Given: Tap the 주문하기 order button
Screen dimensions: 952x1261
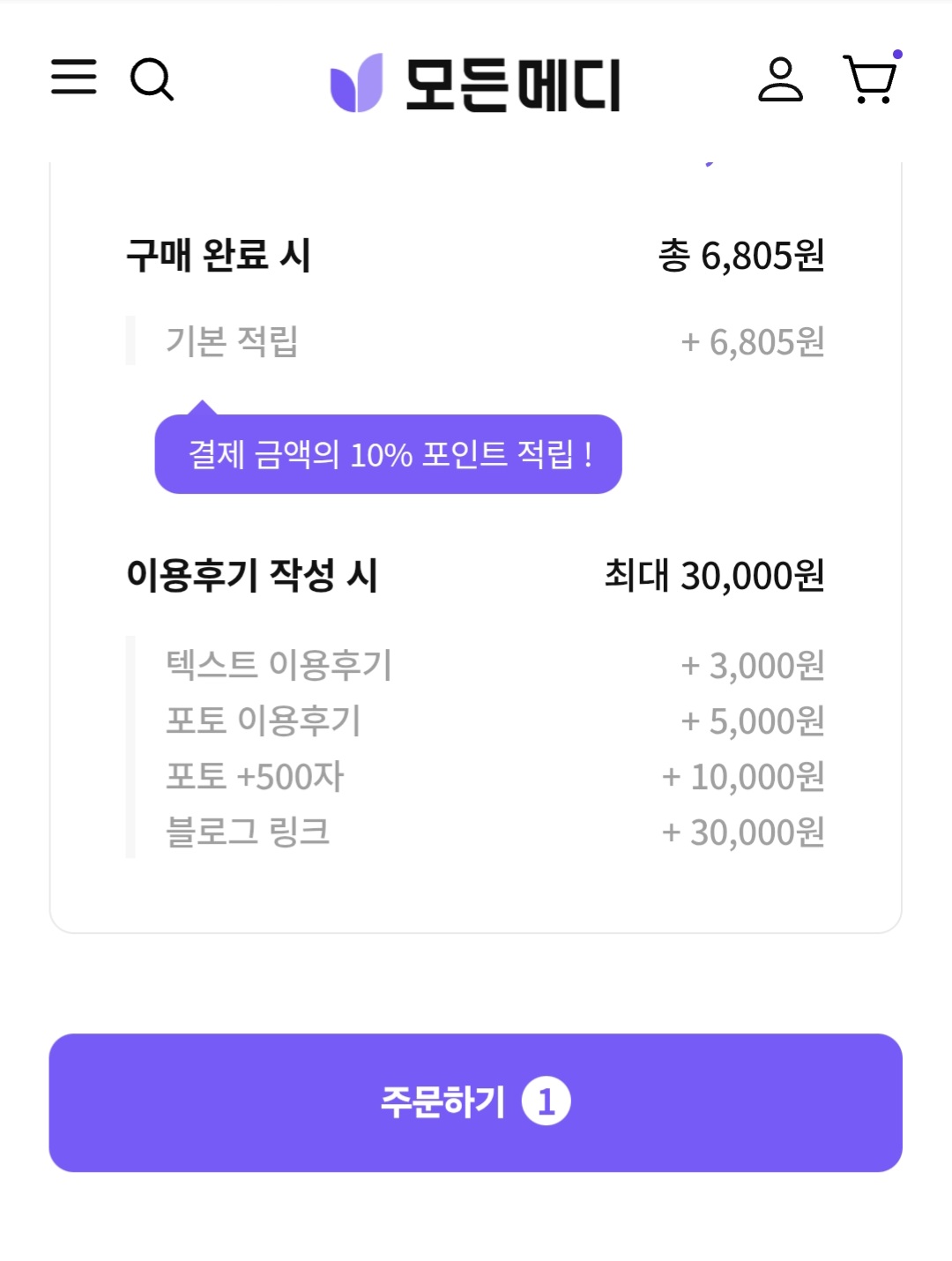Looking at the screenshot, I should pyautogui.click(x=476, y=1102).
